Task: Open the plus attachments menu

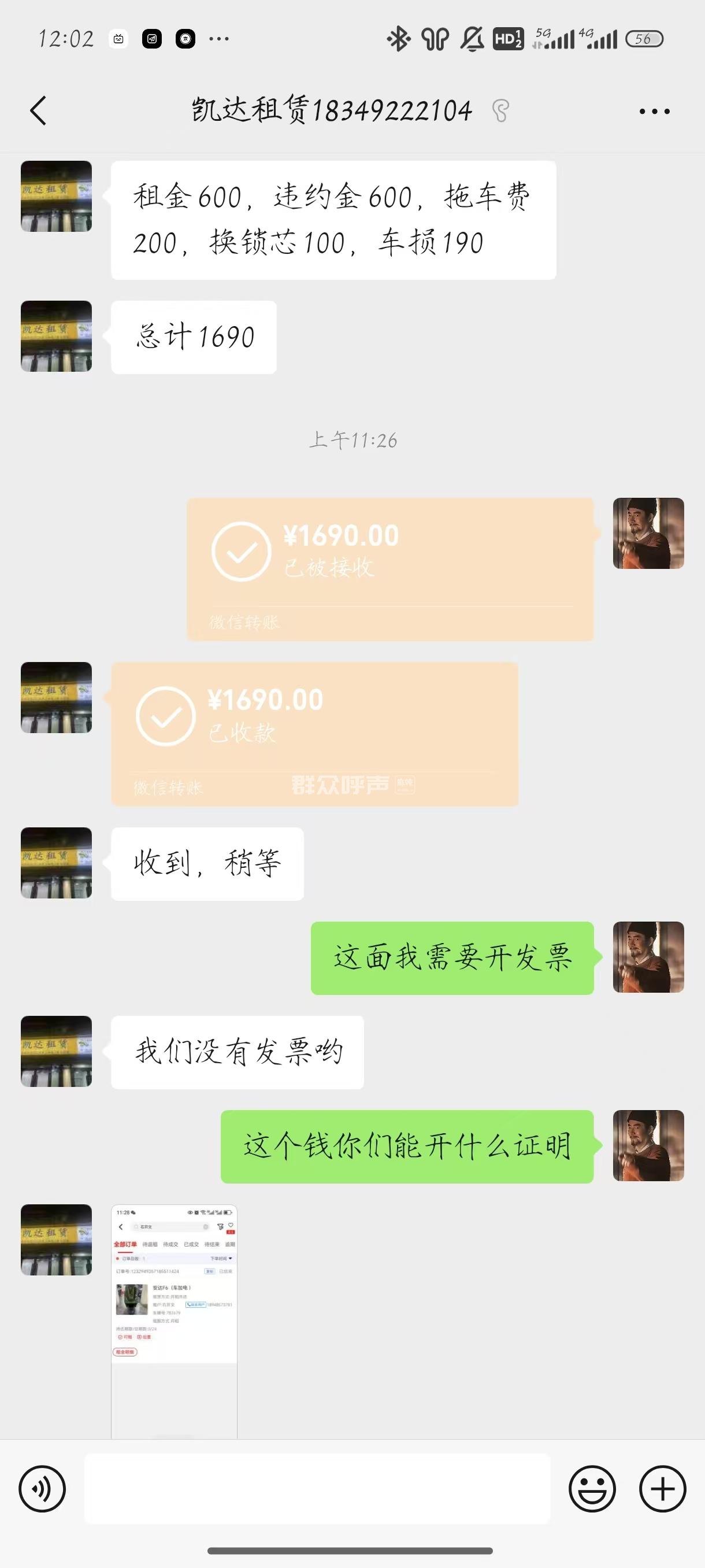Action: 662,1489
